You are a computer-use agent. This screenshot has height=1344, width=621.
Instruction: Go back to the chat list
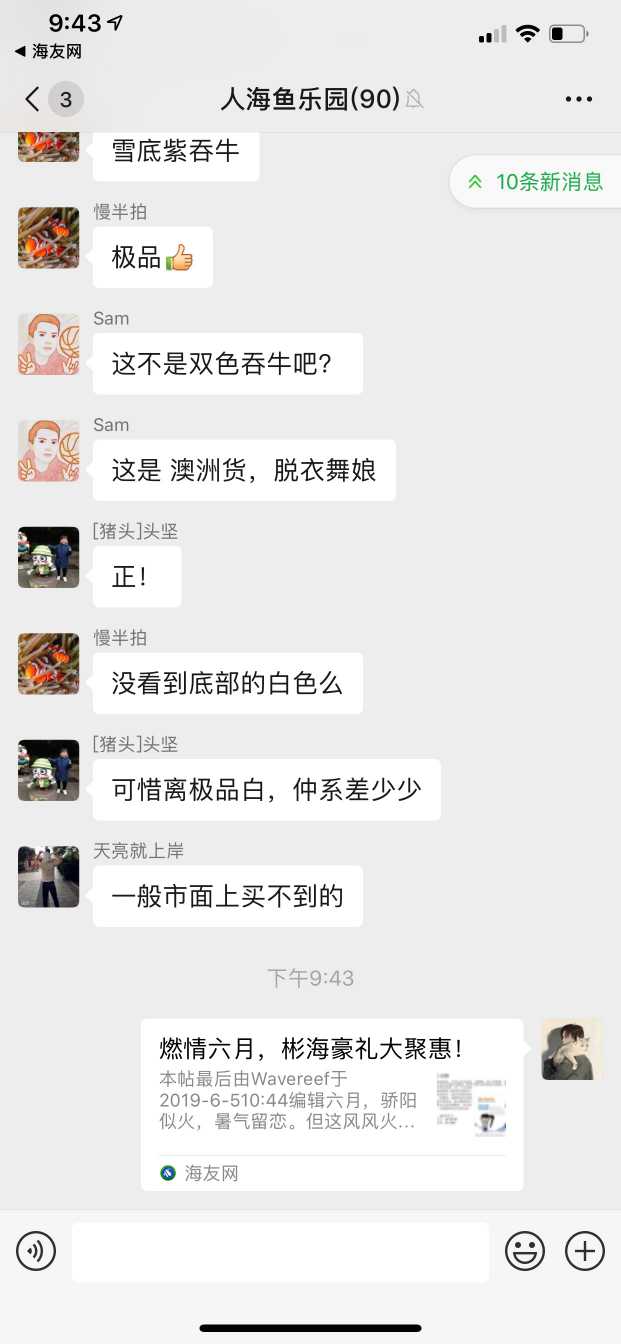pyautogui.click(x=34, y=99)
